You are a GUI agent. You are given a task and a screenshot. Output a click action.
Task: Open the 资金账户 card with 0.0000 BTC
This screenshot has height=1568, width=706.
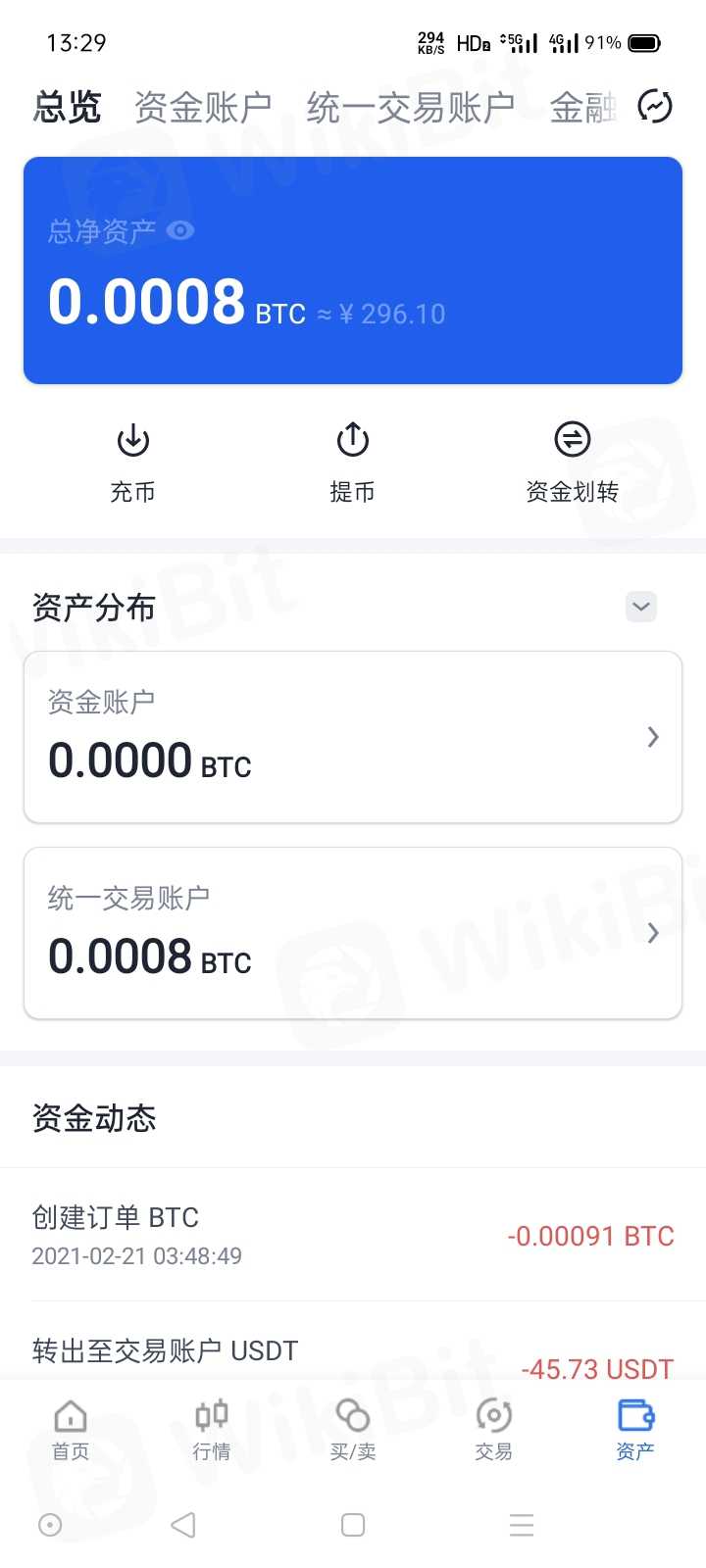(x=353, y=737)
